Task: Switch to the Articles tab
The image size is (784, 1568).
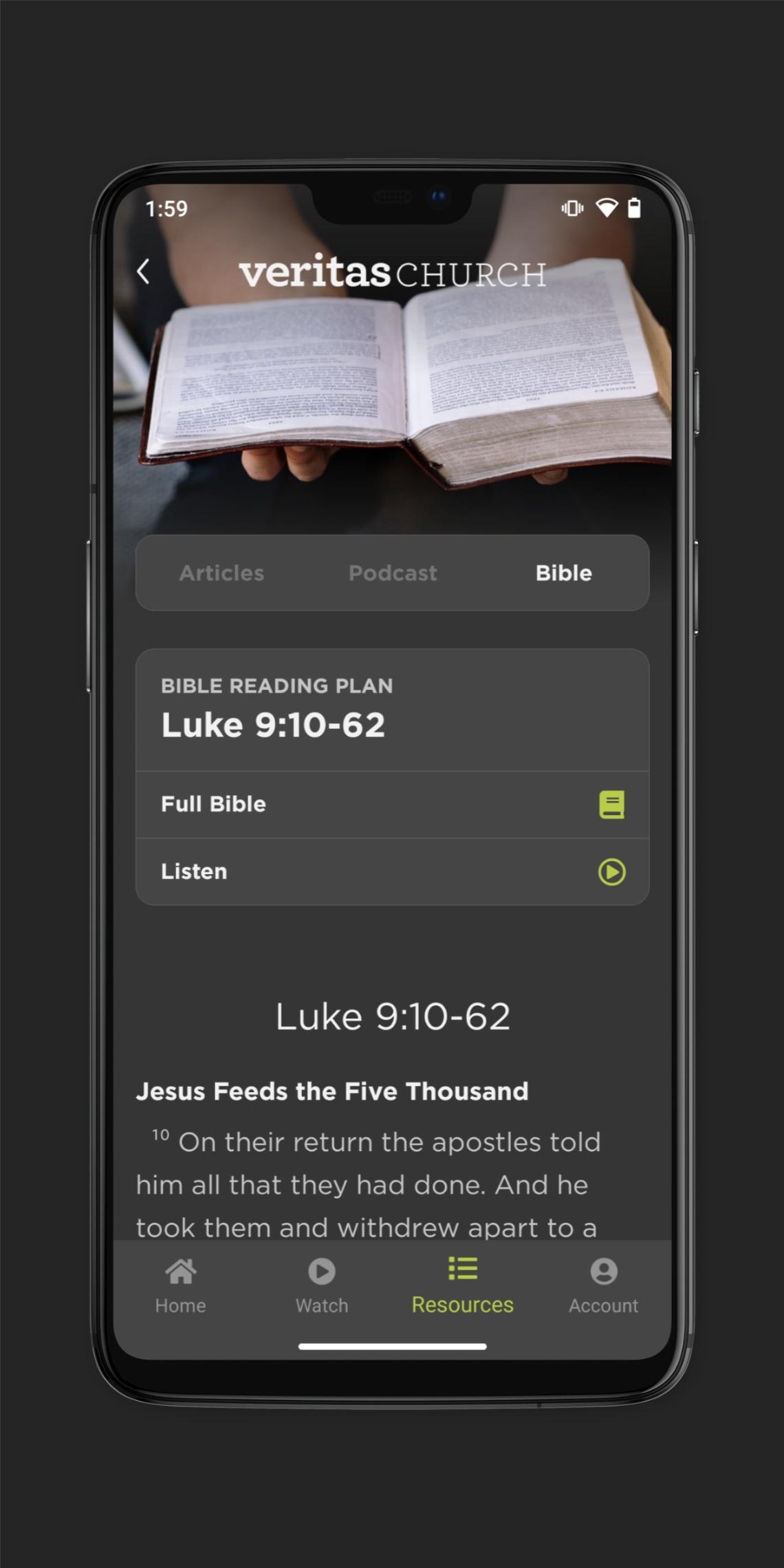Action: pyautogui.click(x=221, y=573)
